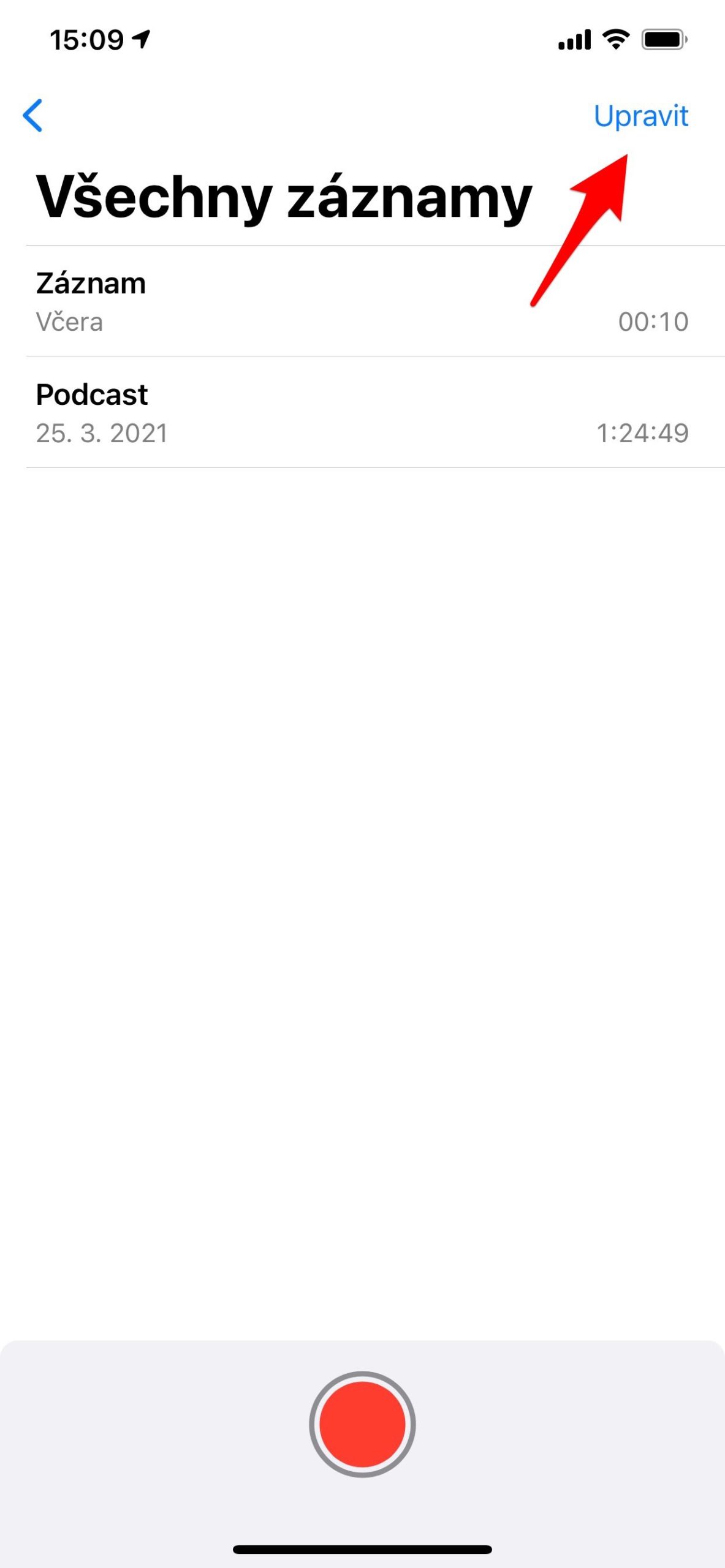The width and height of the screenshot is (725, 1568).
Task: Select the Záznam recording from yesterday
Action: click(x=245, y=300)
